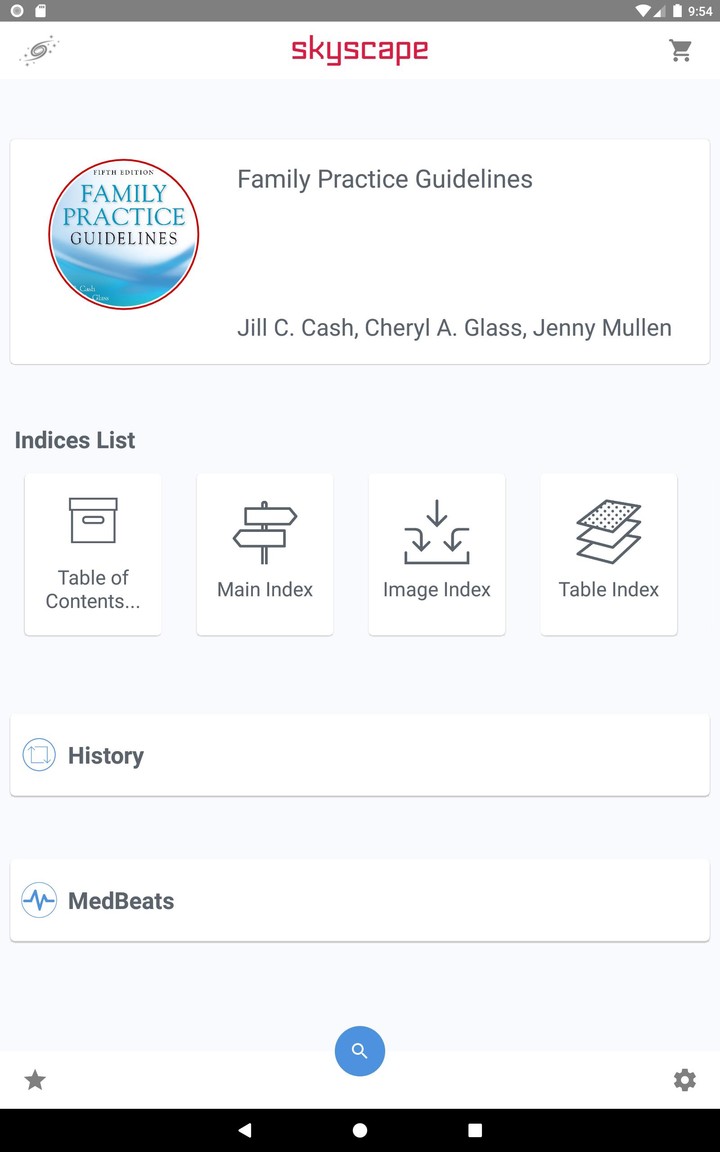The width and height of the screenshot is (720, 1152).
Task: Open the Table of Contents index
Action: coord(93,554)
